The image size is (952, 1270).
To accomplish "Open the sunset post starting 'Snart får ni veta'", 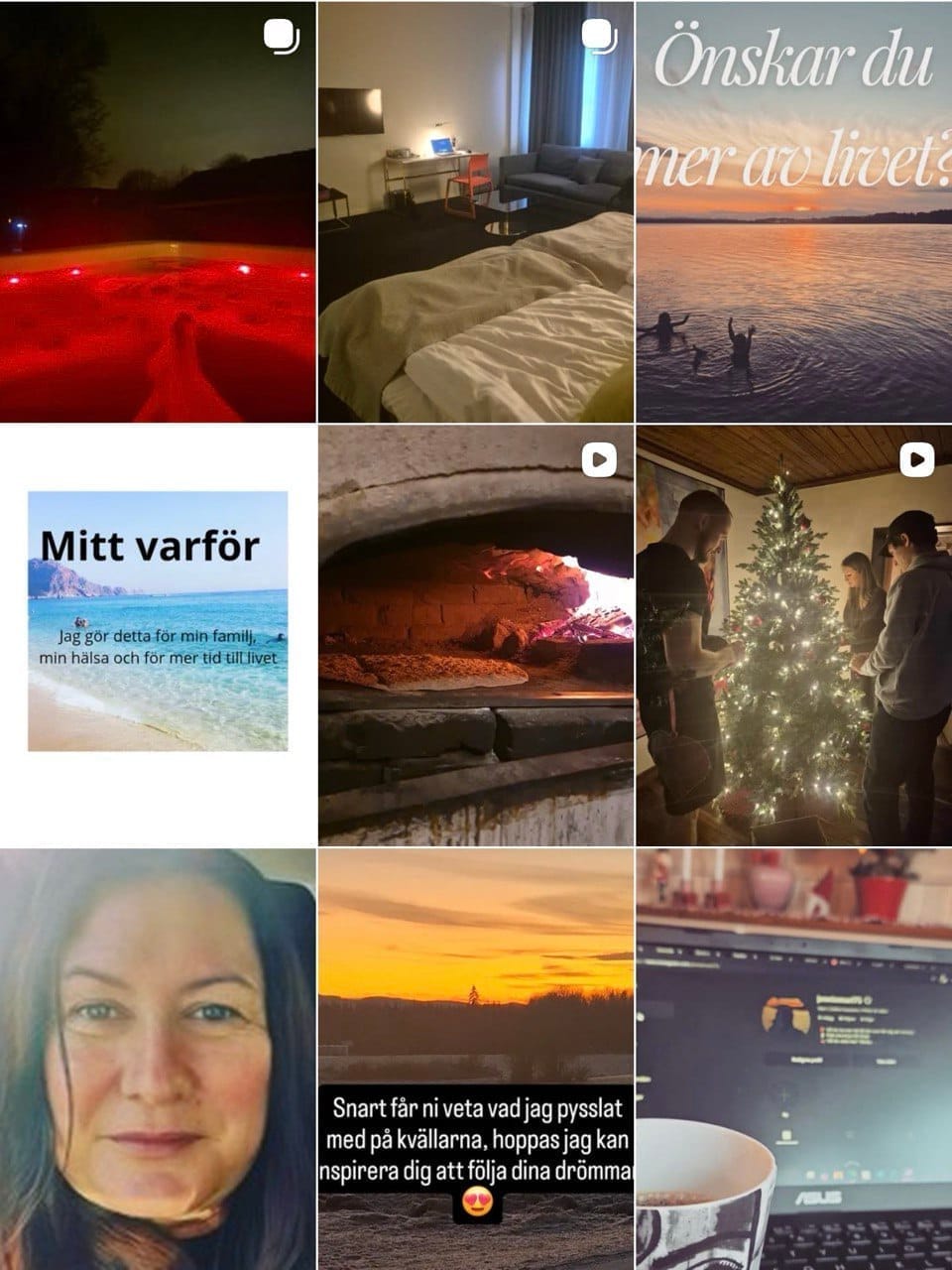I will point(475,1059).
